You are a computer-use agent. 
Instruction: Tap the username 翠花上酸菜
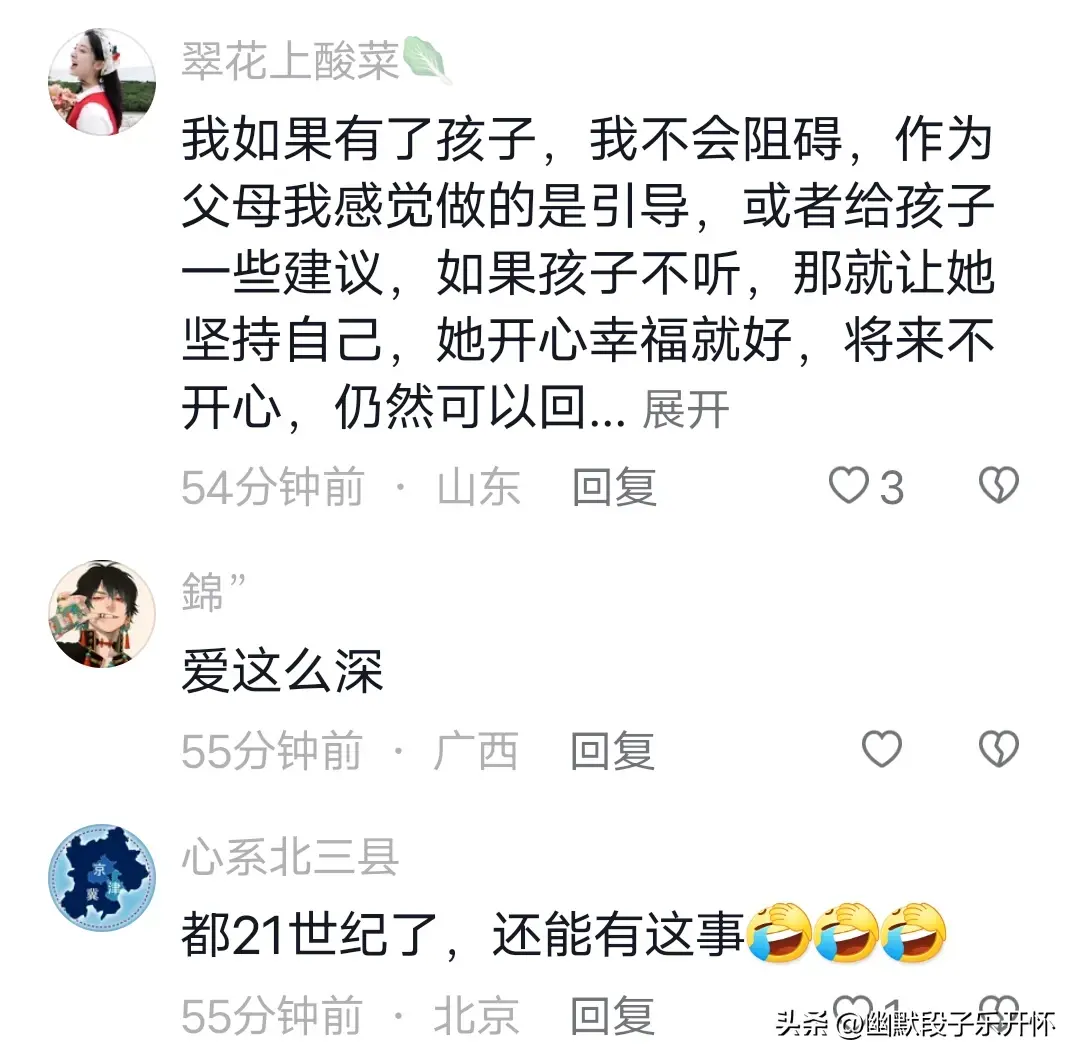click(290, 61)
